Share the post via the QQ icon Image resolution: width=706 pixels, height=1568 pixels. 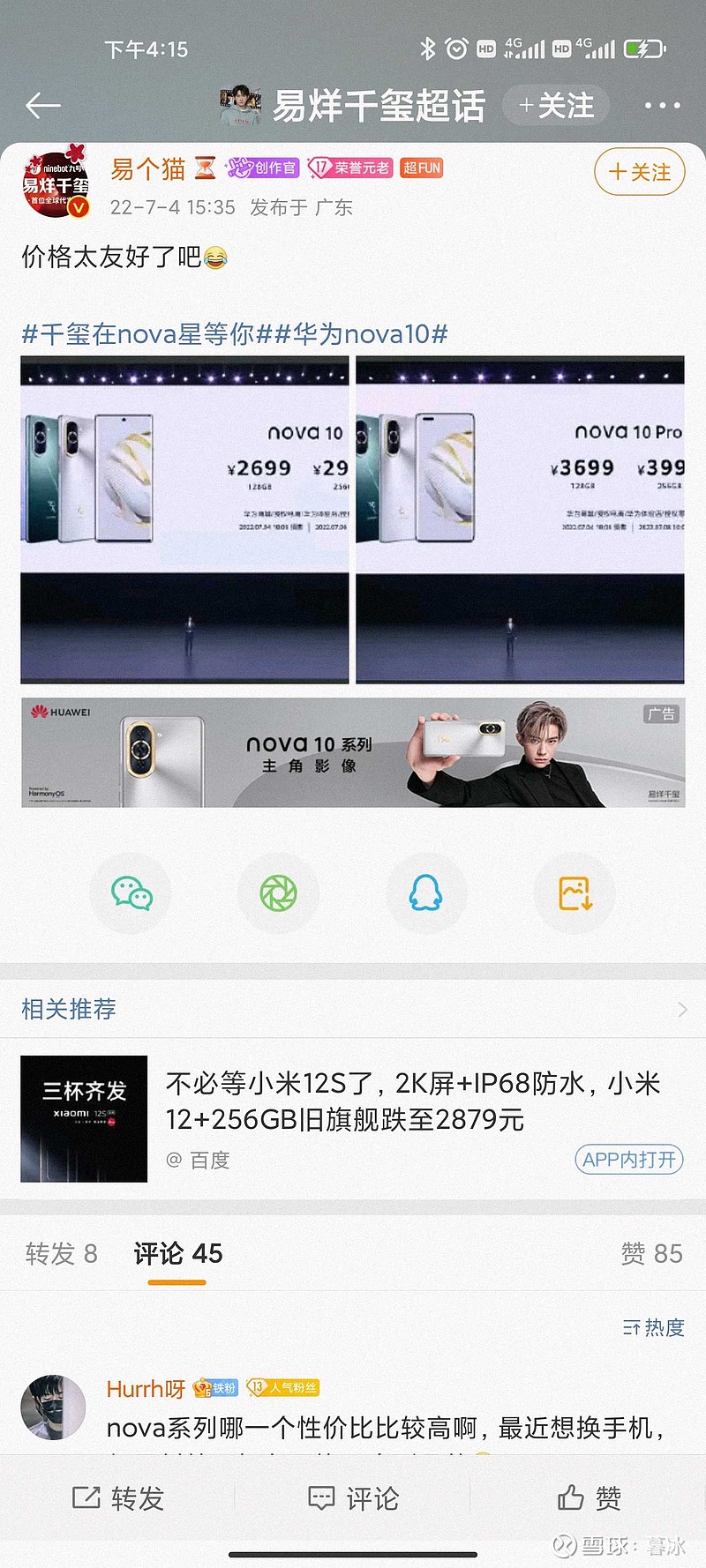coord(426,893)
